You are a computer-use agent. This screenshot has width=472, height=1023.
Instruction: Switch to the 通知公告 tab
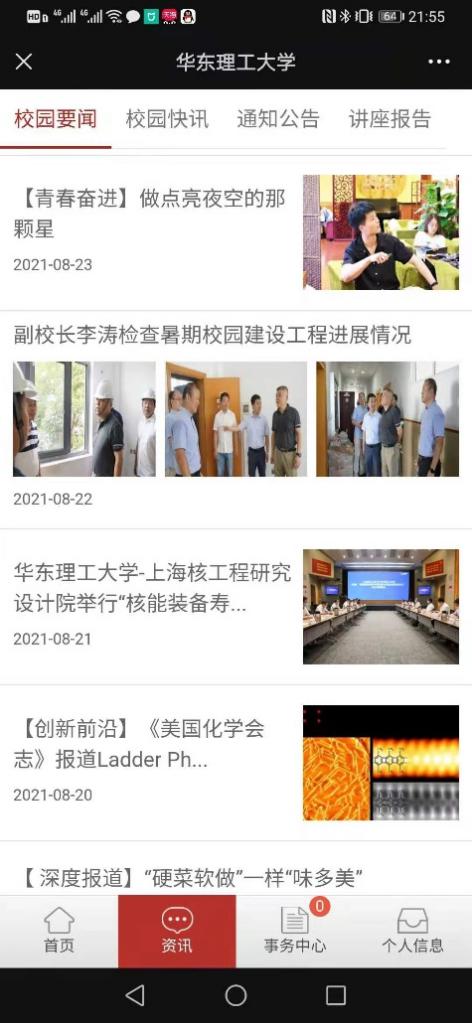tap(278, 119)
